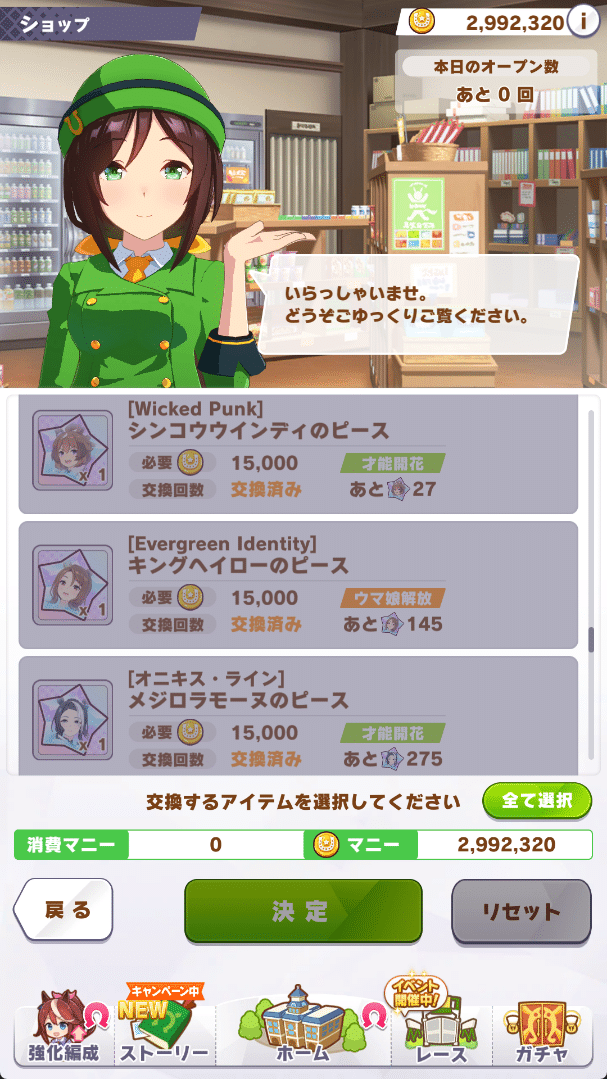The height and width of the screenshot is (1079, 607).
Task: Confirm with the 決定 button
Action: [x=303, y=911]
